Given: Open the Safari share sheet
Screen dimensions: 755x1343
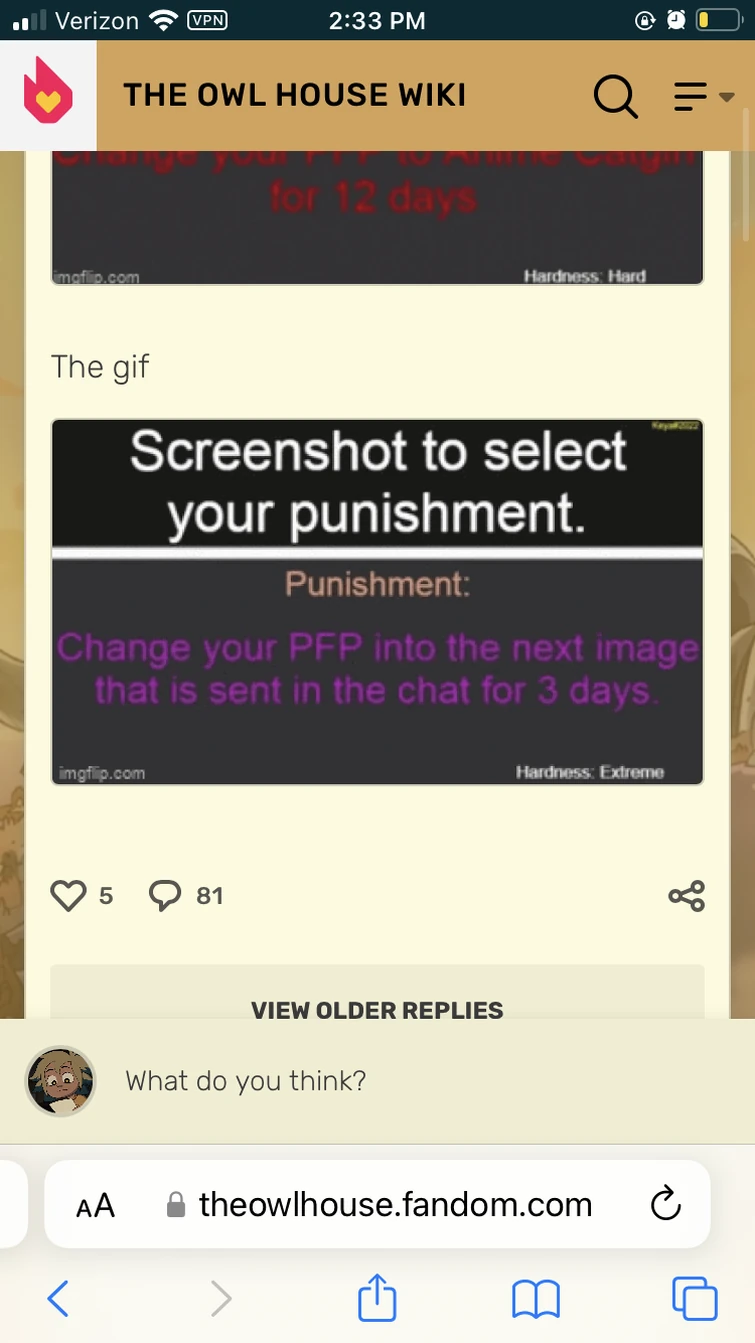Looking at the screenshot, I should pos(377,1298).
